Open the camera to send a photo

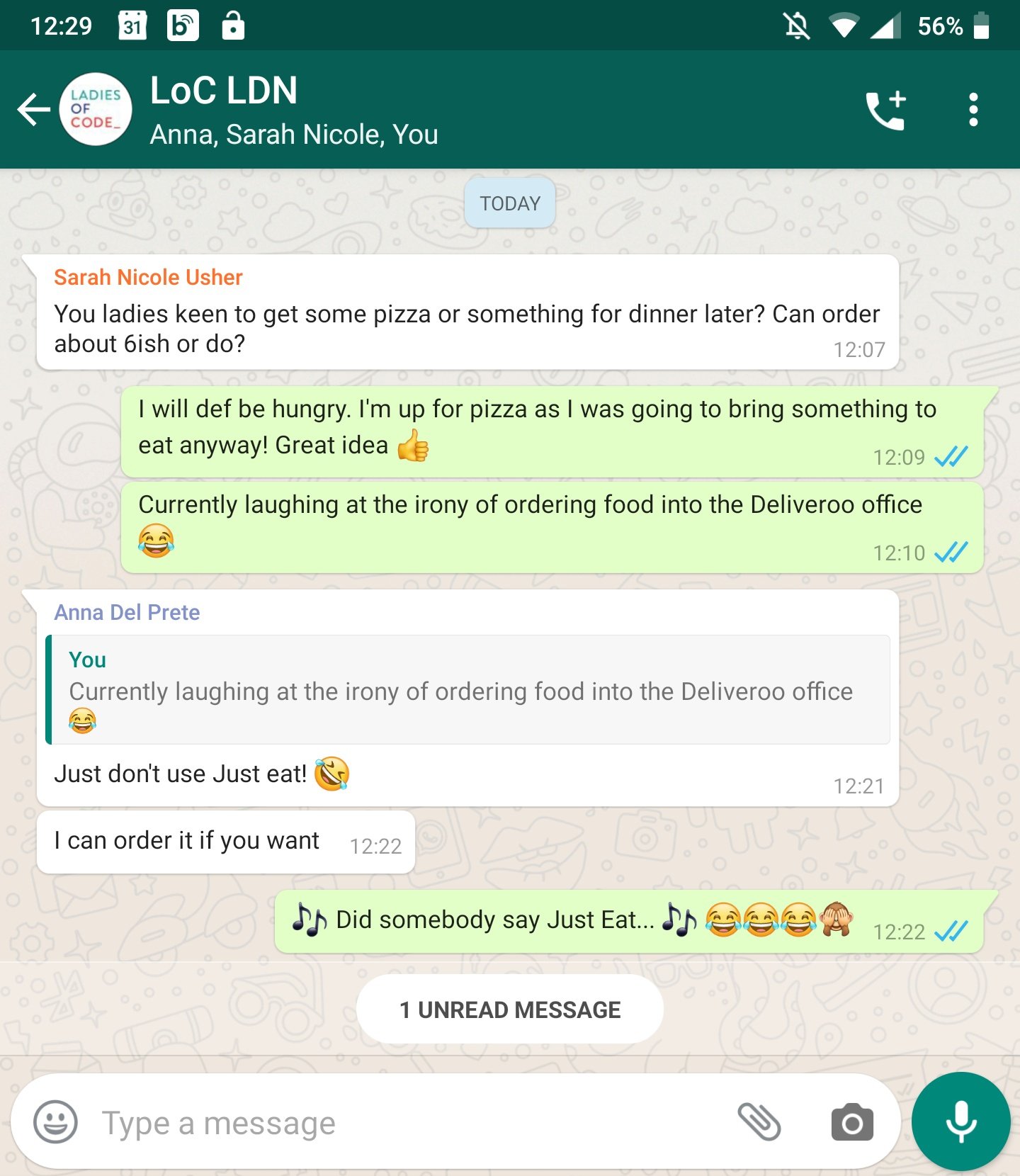[x=852, y=1122]
